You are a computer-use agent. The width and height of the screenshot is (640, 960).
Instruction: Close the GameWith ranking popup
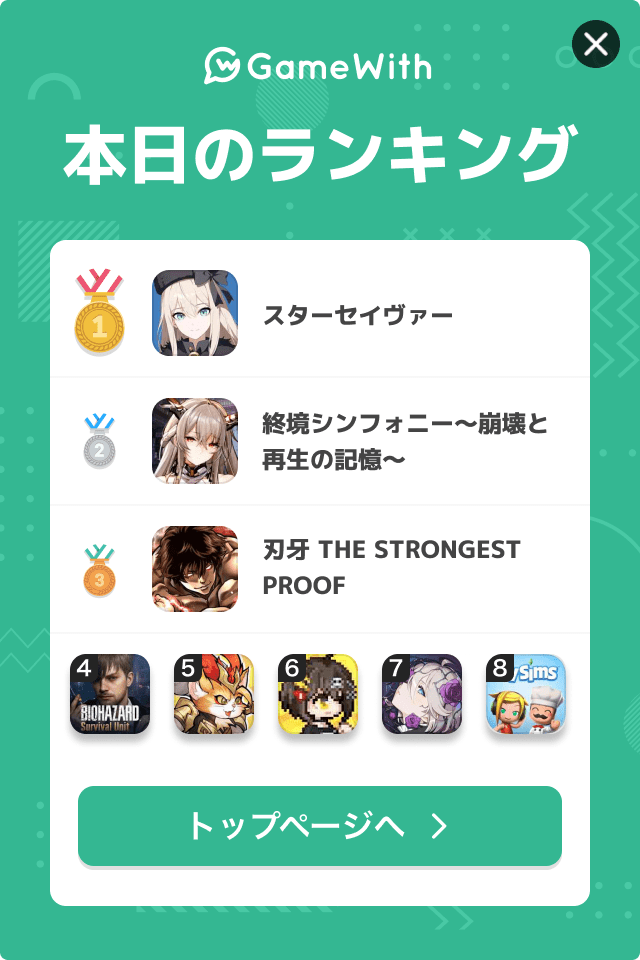(596, 44)
